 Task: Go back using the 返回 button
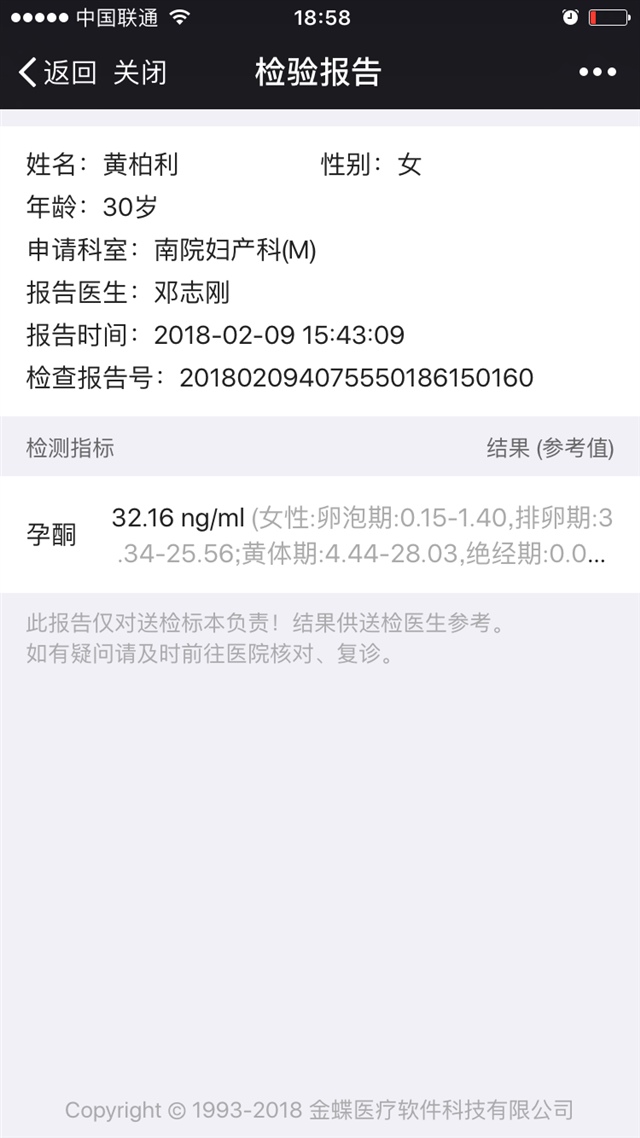pos(58,72)
